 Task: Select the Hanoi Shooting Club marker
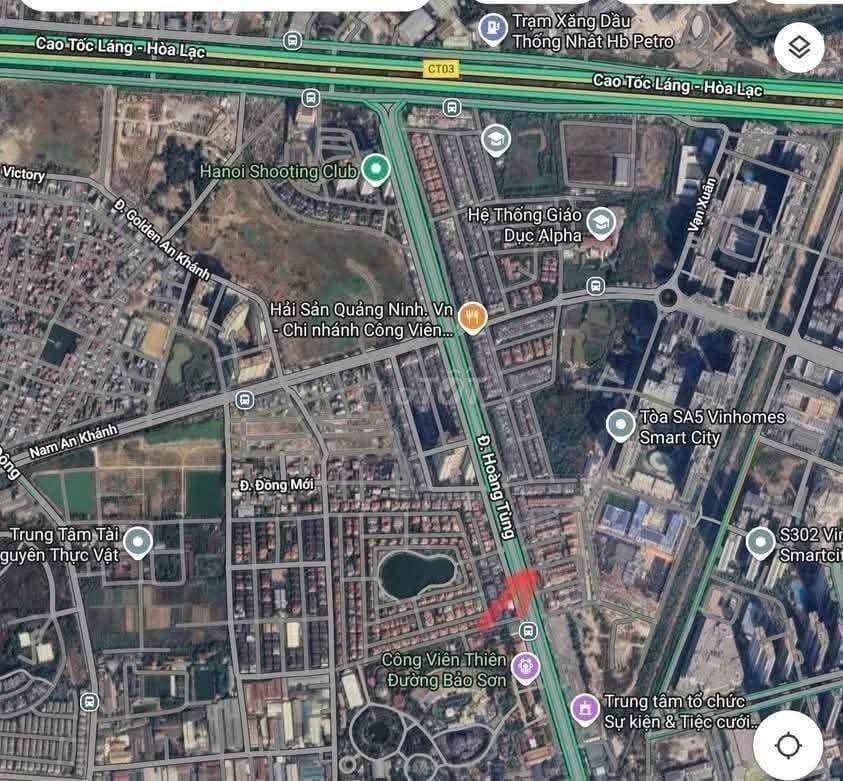click(x=376, y=169)
